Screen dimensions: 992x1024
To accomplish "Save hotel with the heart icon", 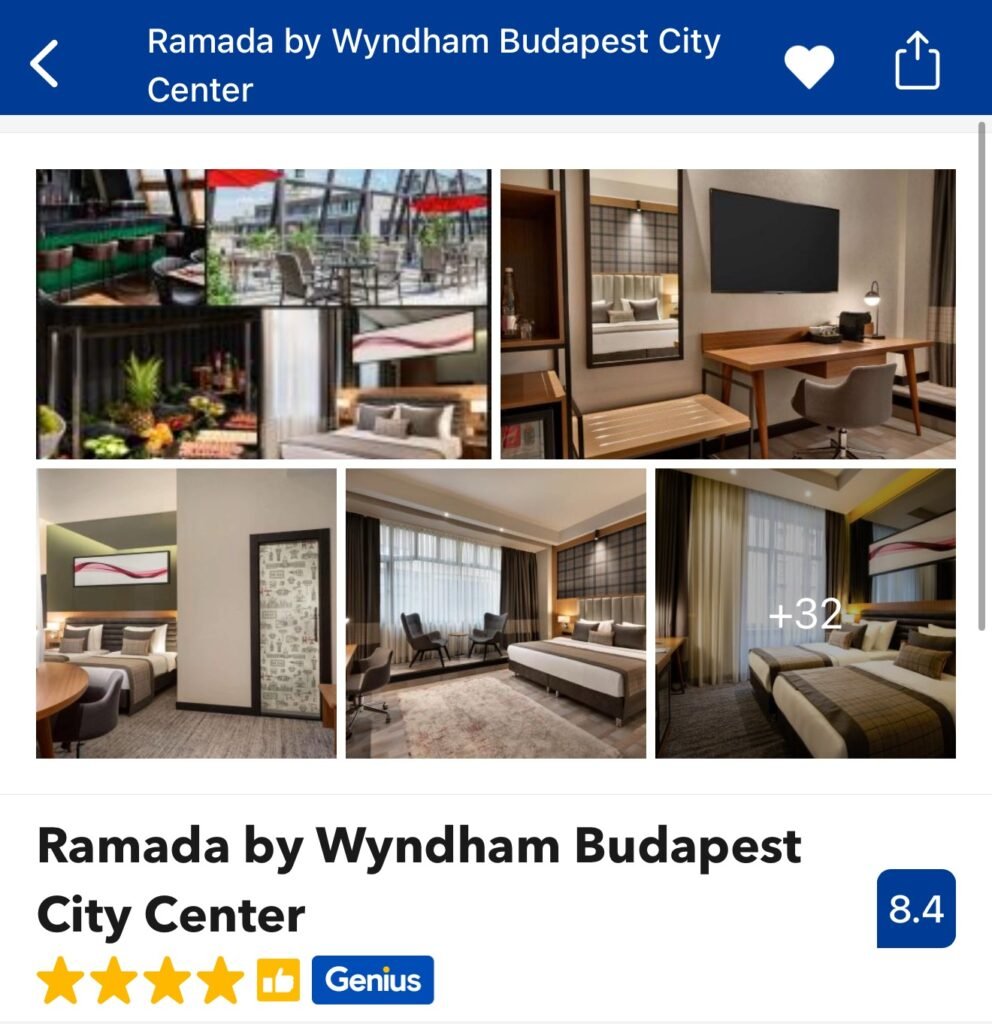I will point(808,66).
